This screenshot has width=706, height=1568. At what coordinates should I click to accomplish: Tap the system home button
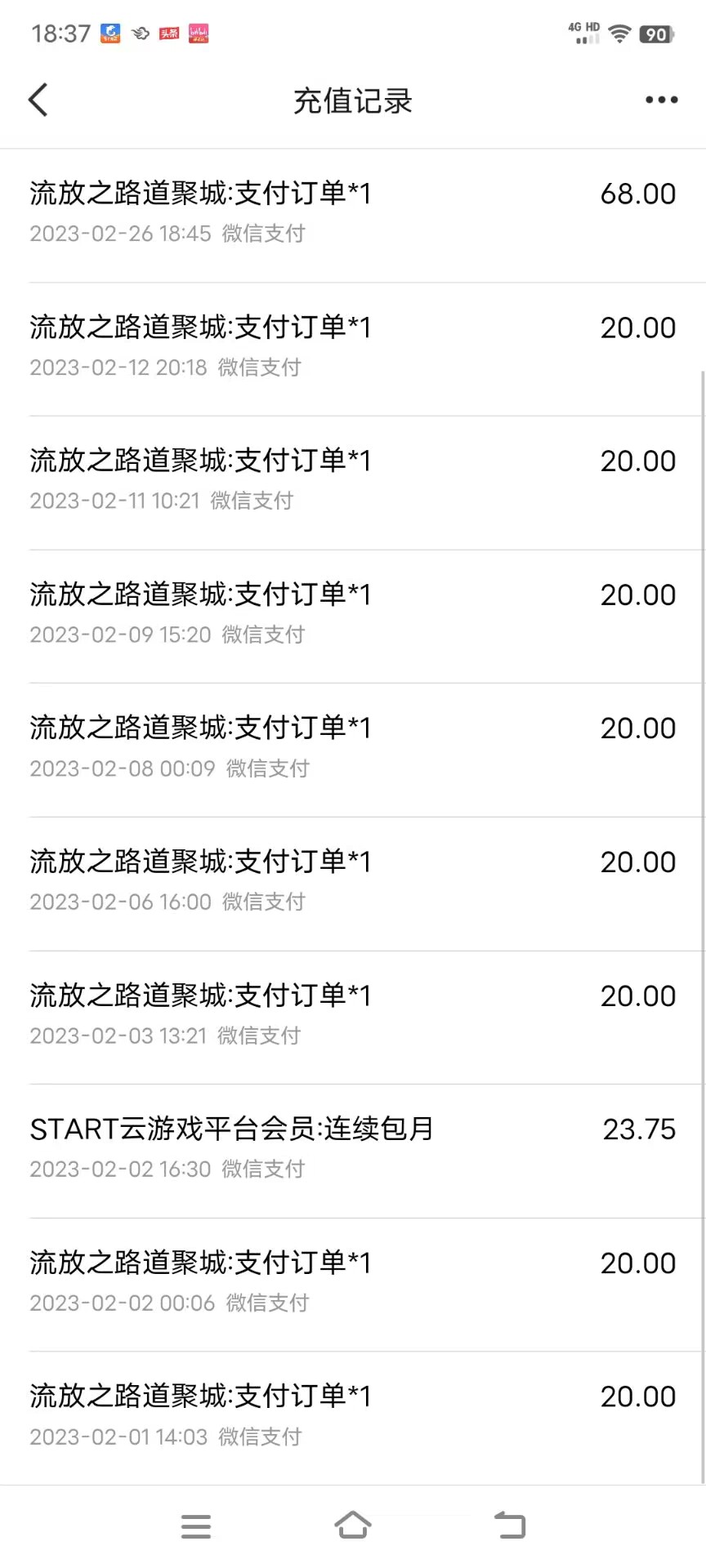353,1526
